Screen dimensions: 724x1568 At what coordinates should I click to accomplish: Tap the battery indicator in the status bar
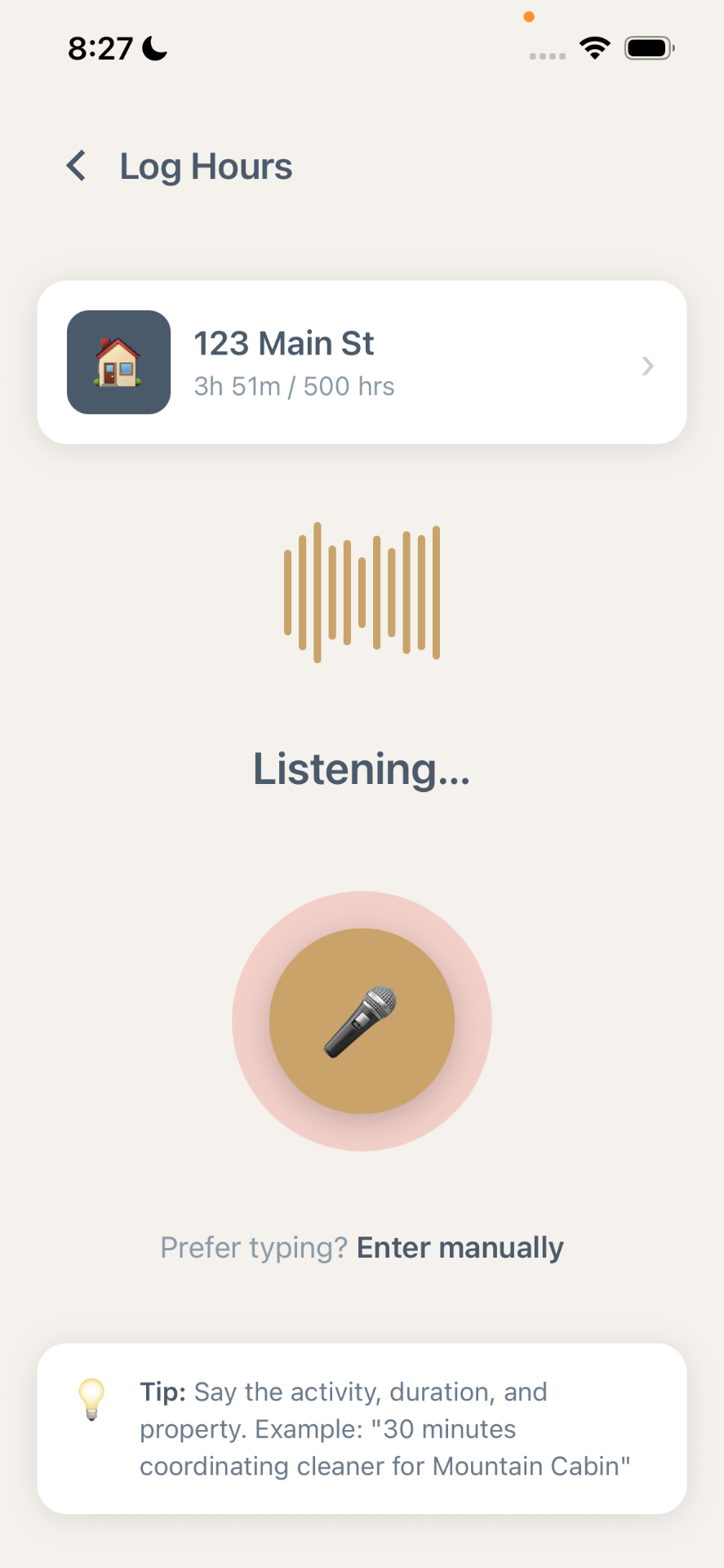pos(648,47)
